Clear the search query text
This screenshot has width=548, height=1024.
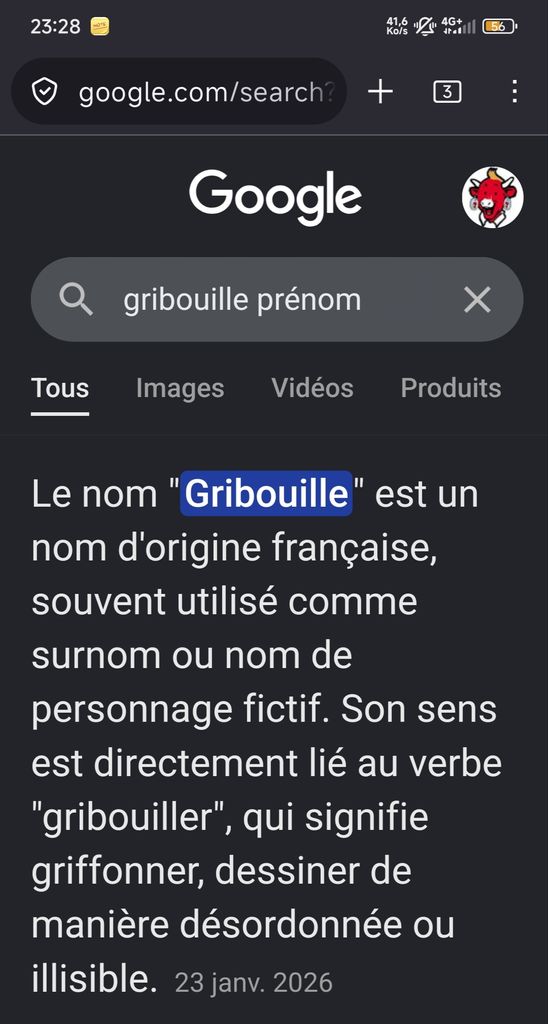[477, 300]
